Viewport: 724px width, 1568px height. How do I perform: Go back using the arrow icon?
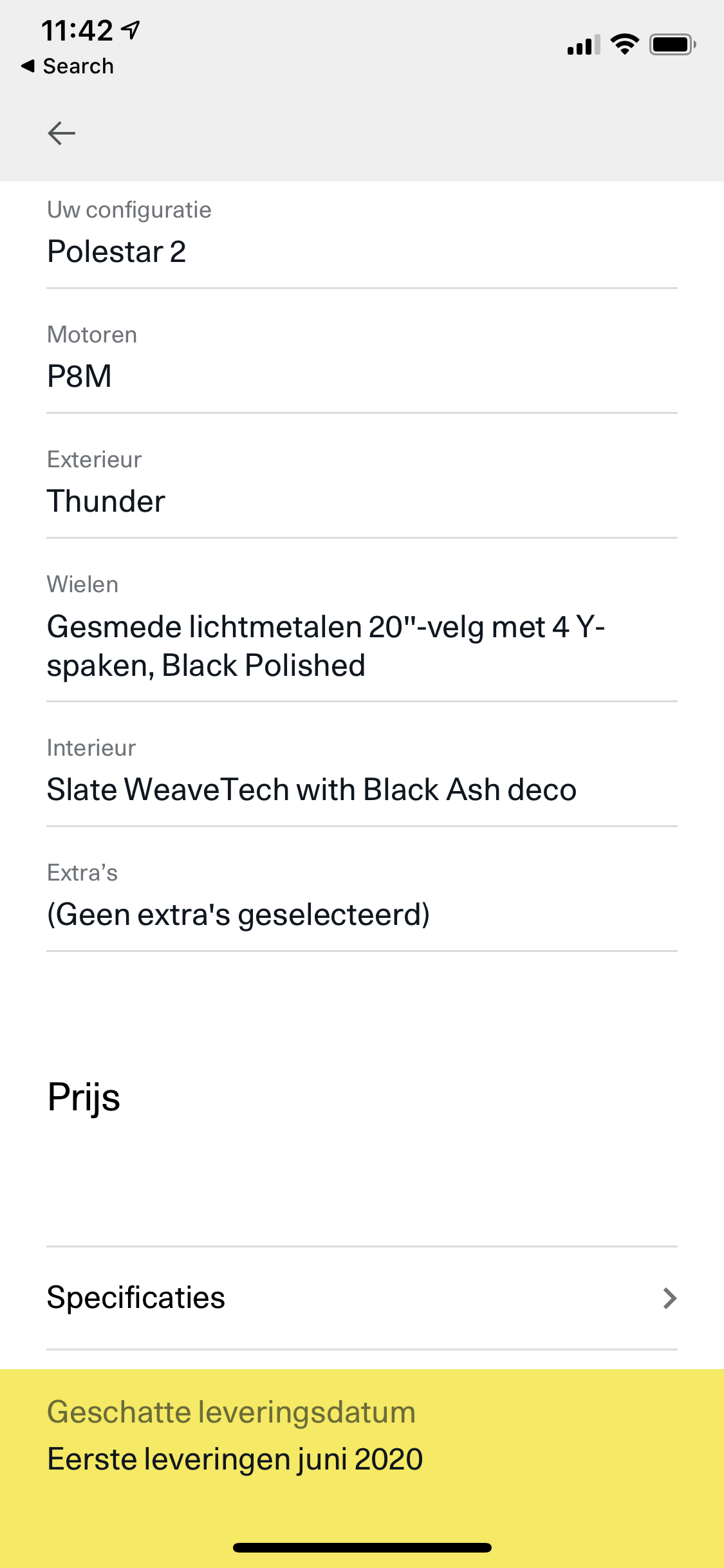point(62,133)
